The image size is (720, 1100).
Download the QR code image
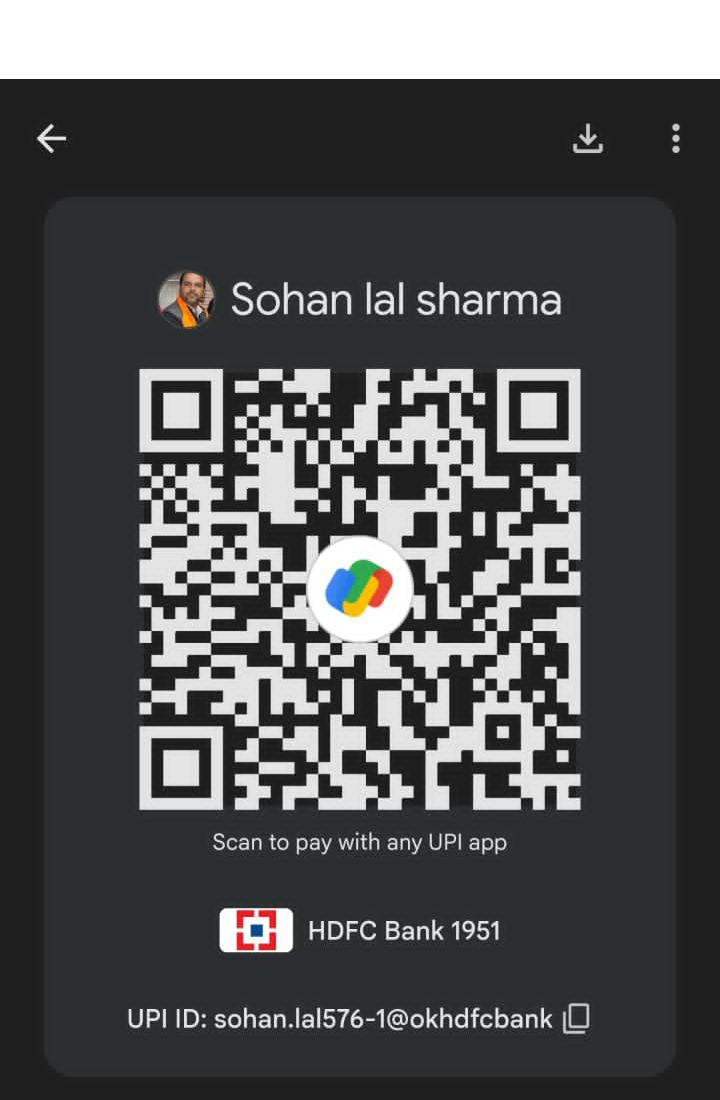588,139
